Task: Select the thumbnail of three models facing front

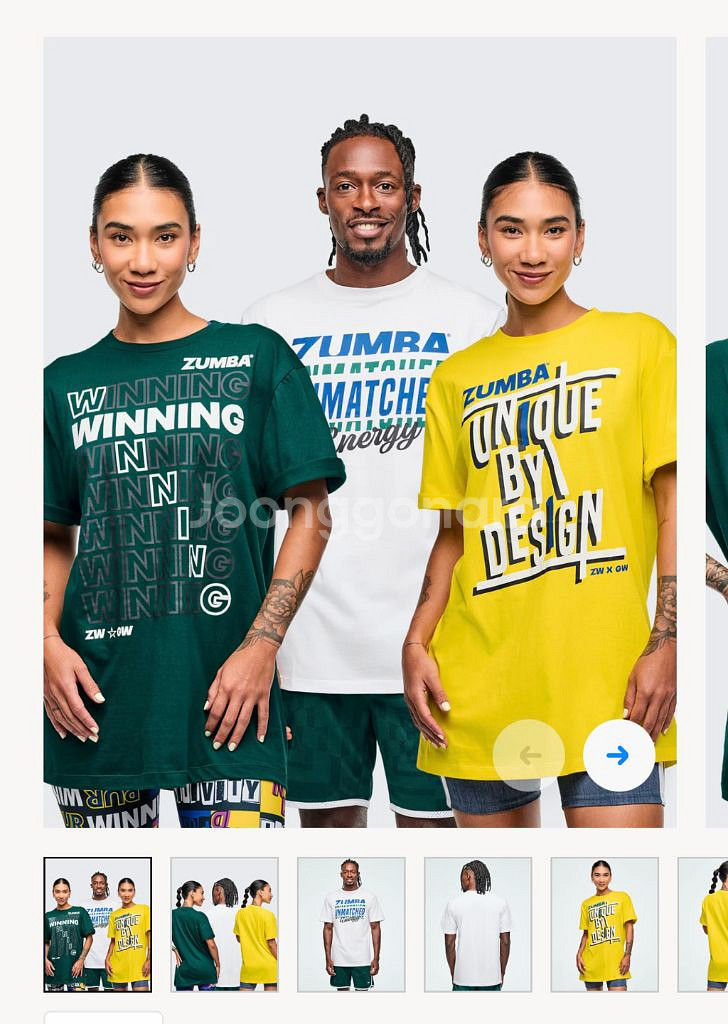Action: pos(98,924)
